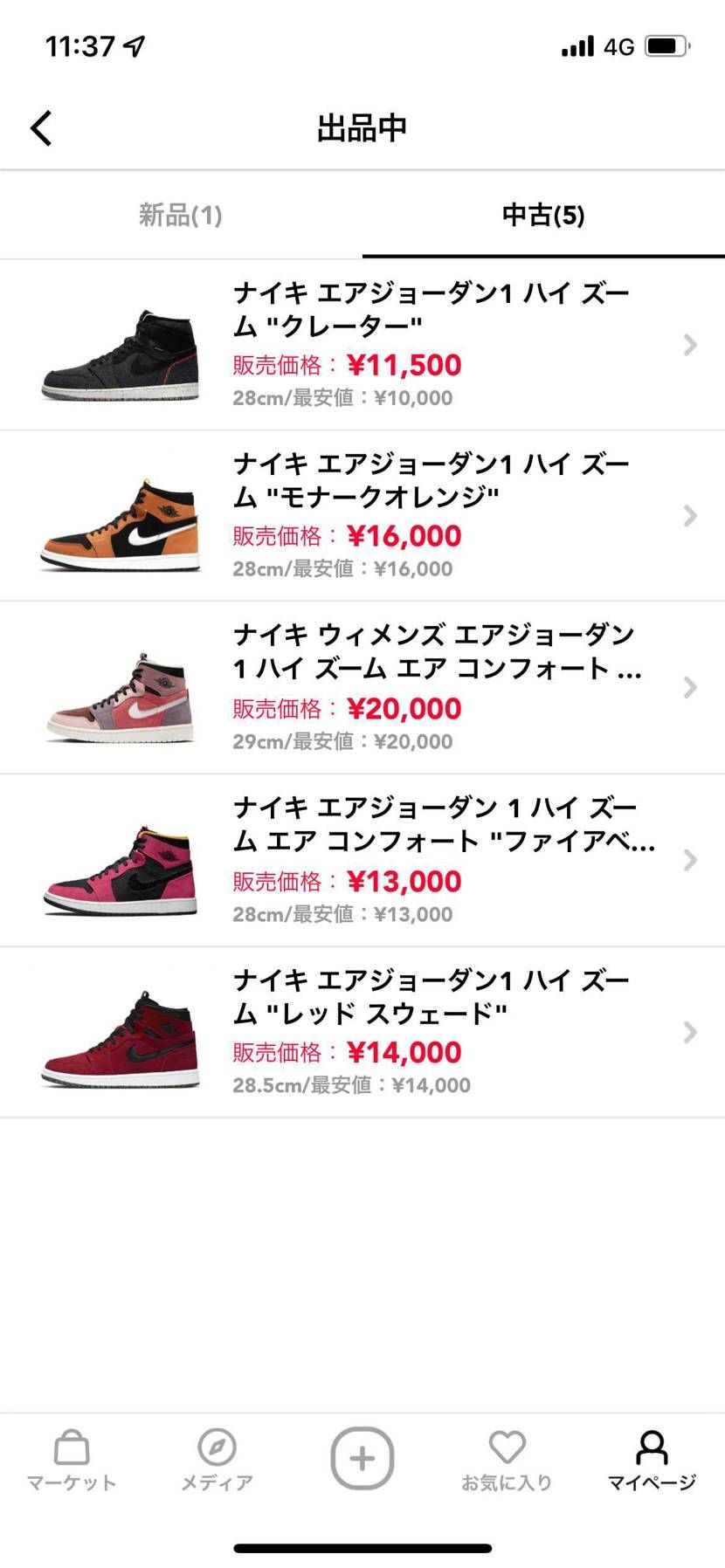This screenshot has width=725, height=1568.
Task: Tap the plus button to add a listing
Action: point(362,1458)
